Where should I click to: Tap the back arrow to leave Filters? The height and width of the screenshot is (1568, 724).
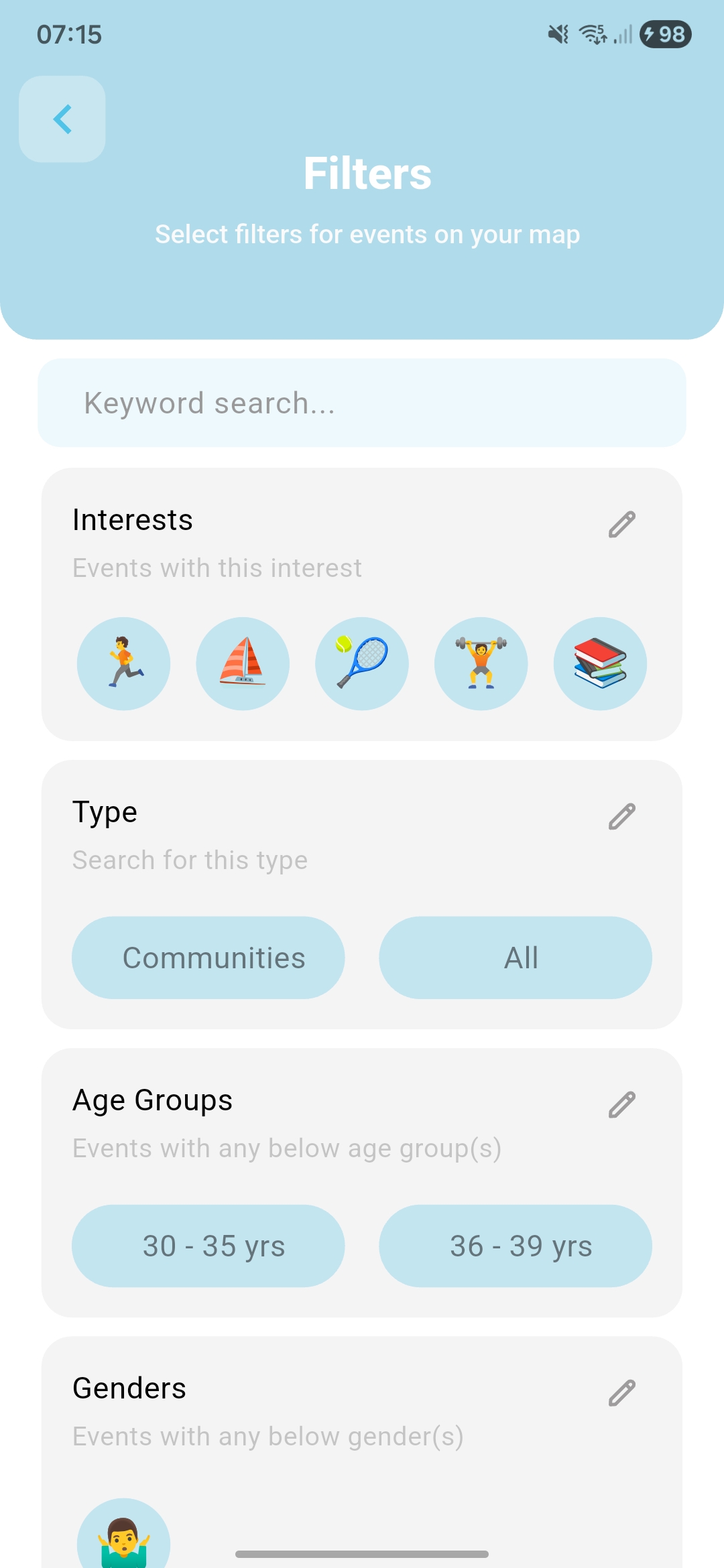62,119
